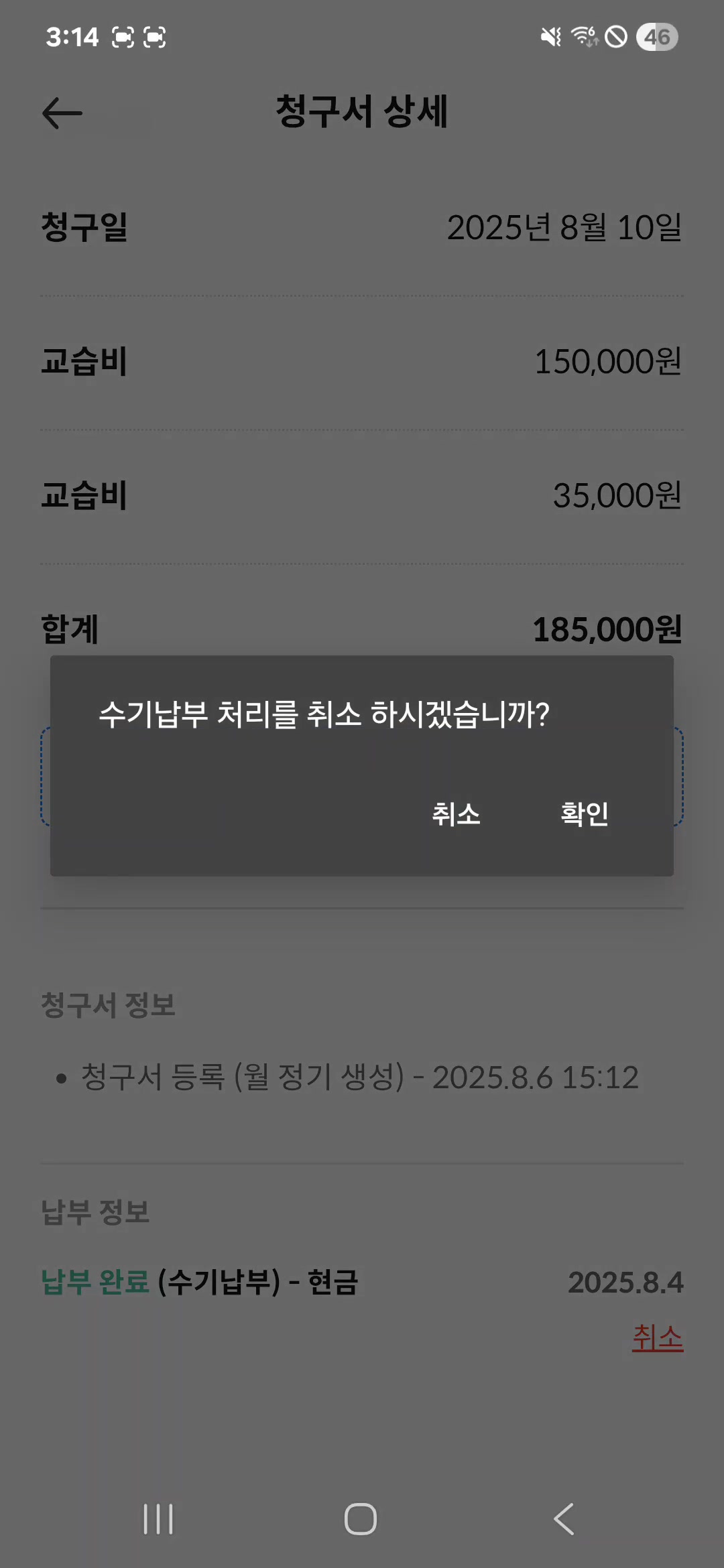Dismiss the dialog with its 취소 button

coord(456,814)
